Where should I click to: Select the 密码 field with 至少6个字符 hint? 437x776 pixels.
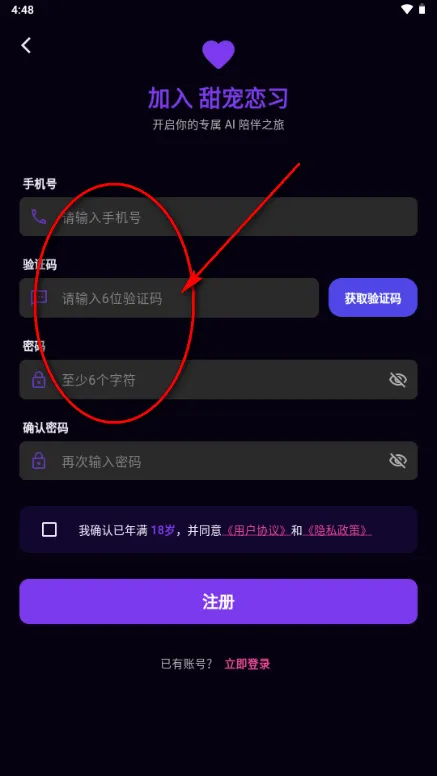[218, 380]
